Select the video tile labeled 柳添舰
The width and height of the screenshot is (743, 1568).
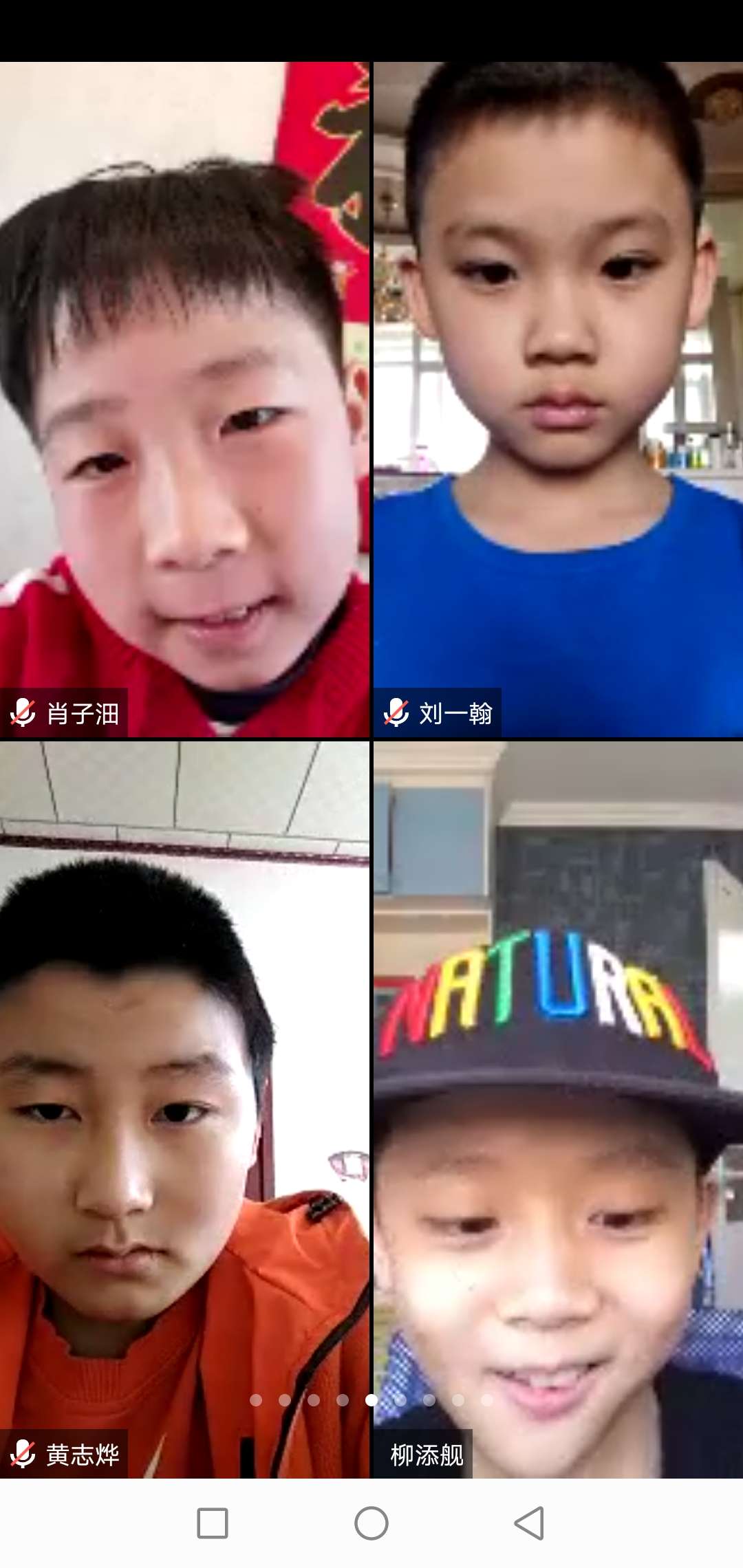[558, 1109]
